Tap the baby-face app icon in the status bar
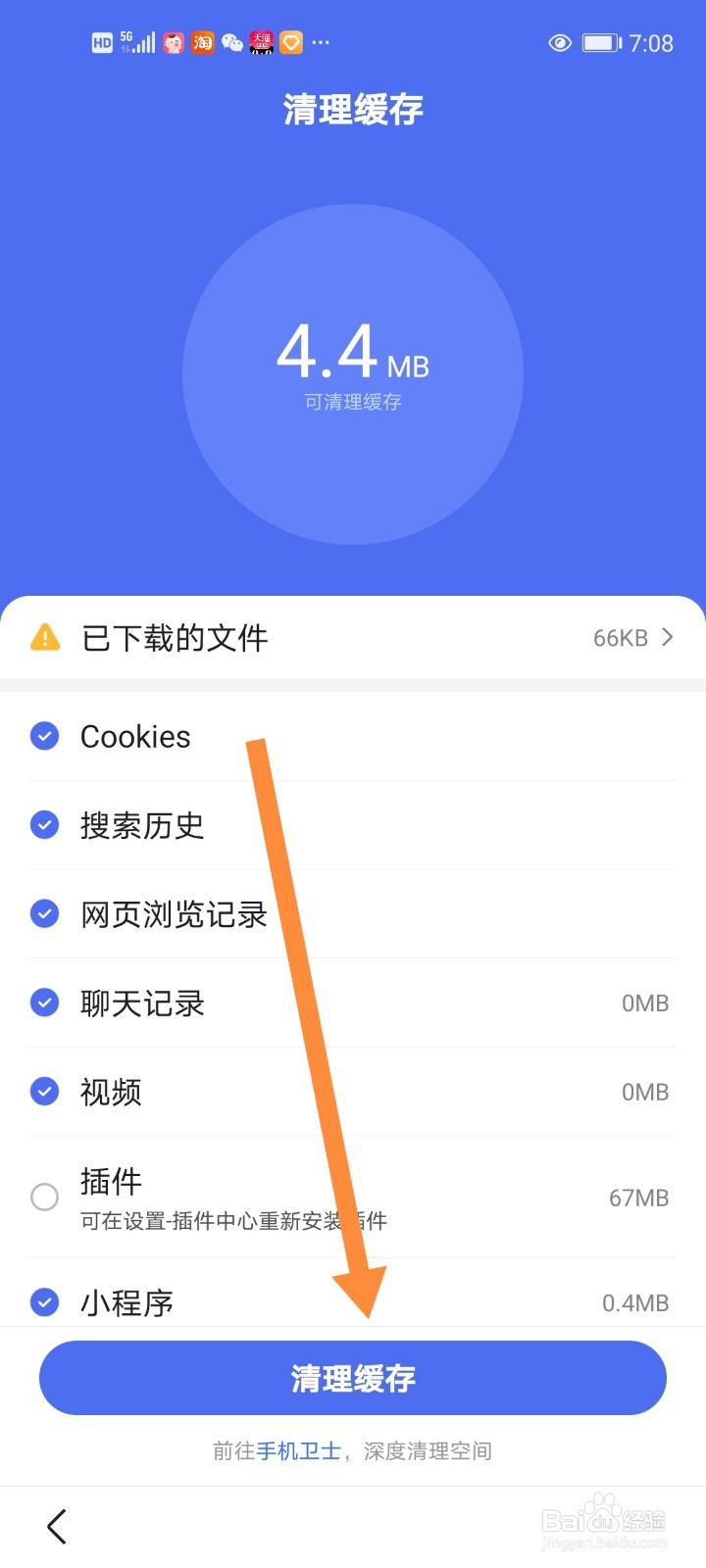 [x=173, y=42]
